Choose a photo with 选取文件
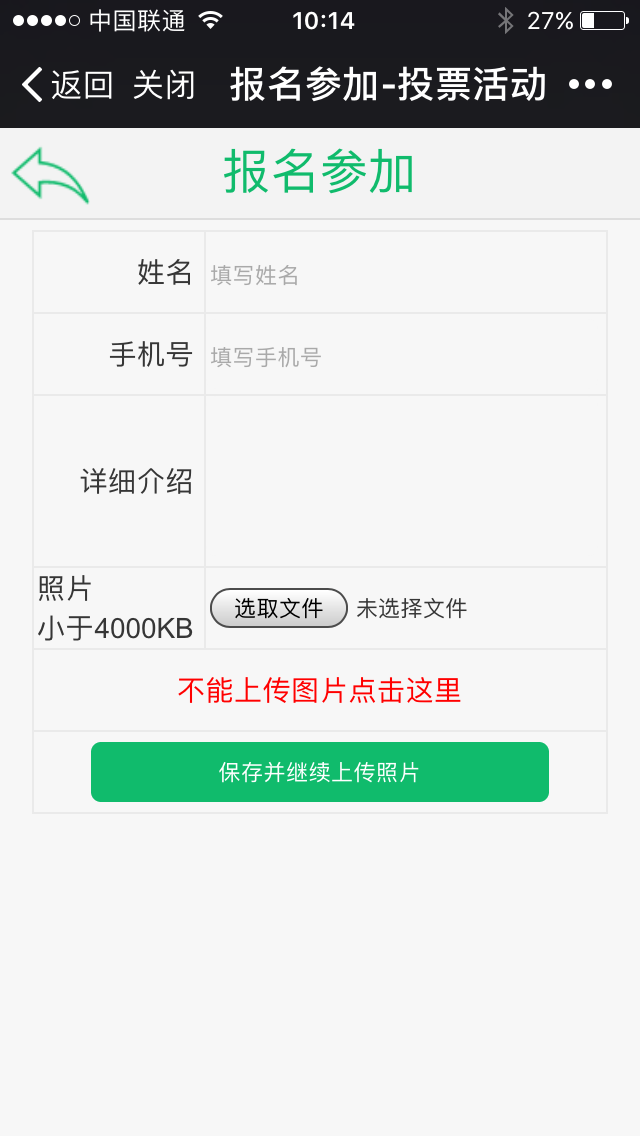 tap(279, 608)
